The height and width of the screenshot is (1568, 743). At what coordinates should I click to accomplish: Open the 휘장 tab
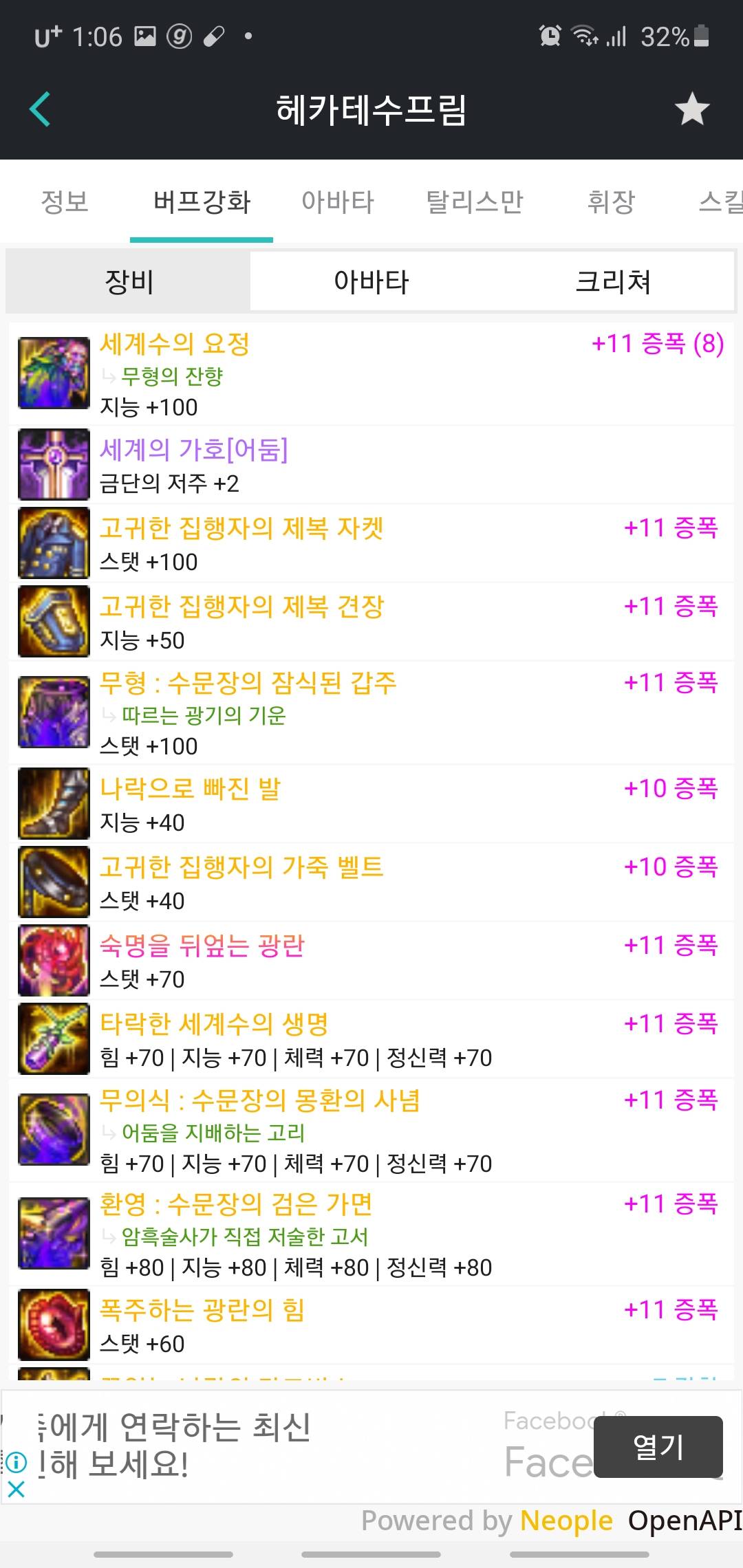pyautogui.click(x=611, y=202)
